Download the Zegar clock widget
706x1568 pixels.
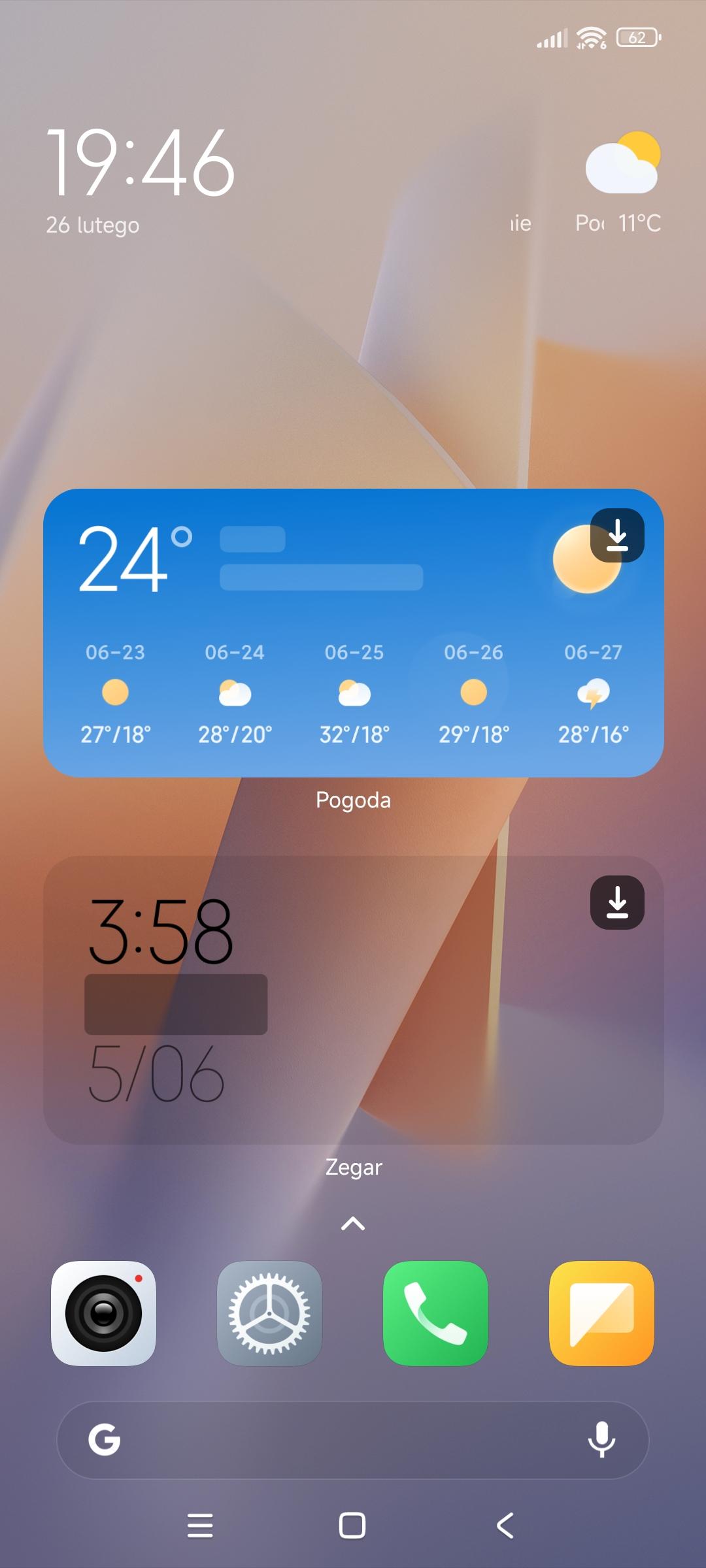coord(617,902)
